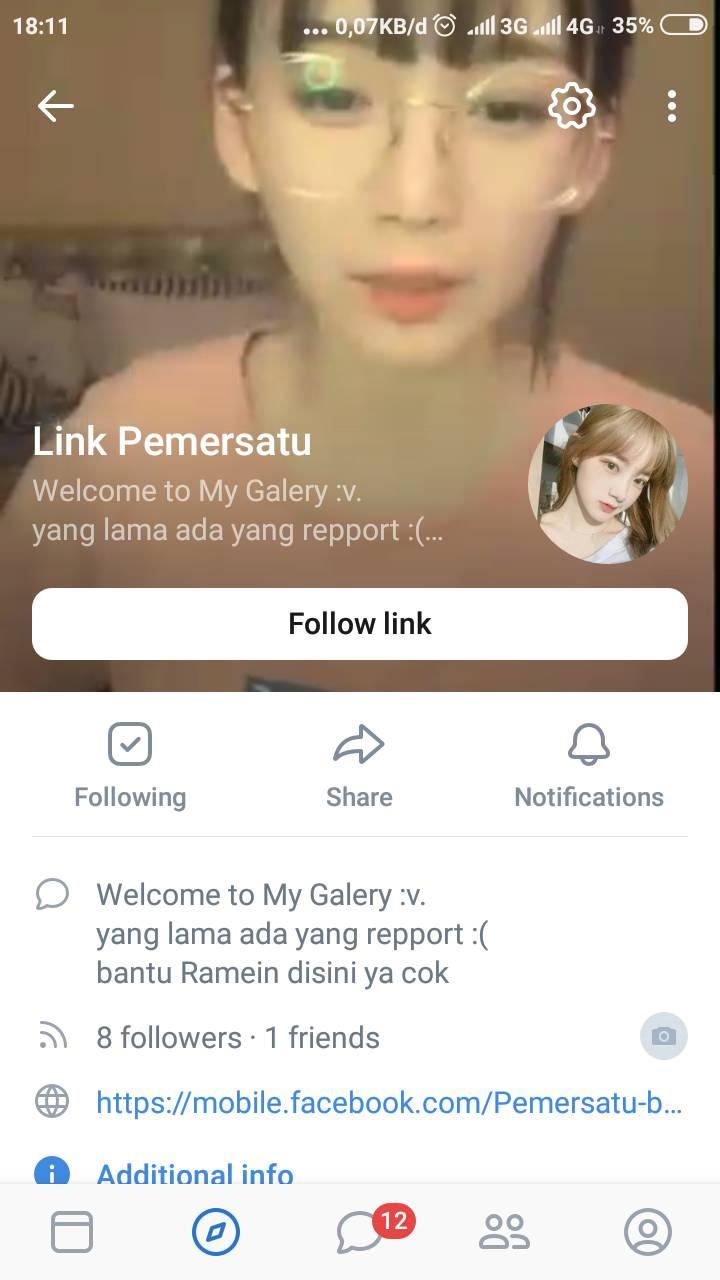
Task: Switch to the discover compass tab
Action: pos(216,1232)
